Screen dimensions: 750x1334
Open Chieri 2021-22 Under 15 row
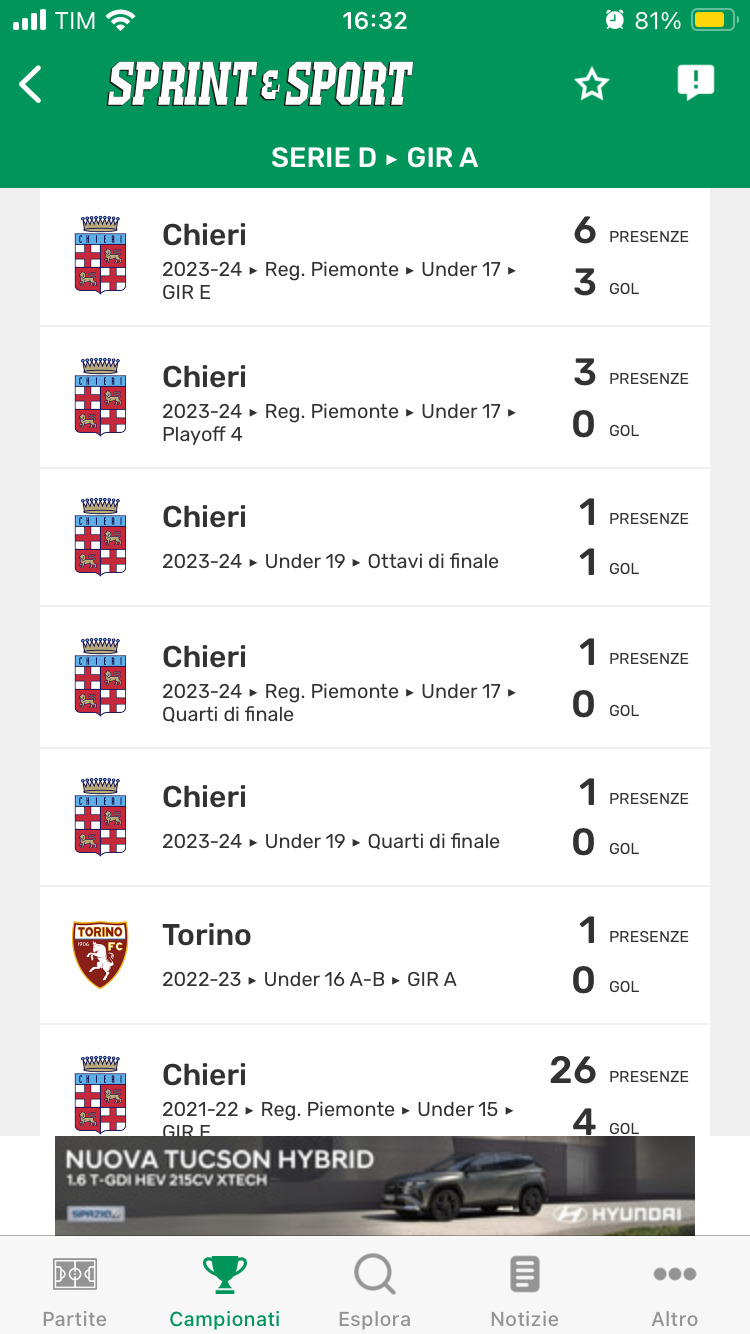(x=375, y=1090)
